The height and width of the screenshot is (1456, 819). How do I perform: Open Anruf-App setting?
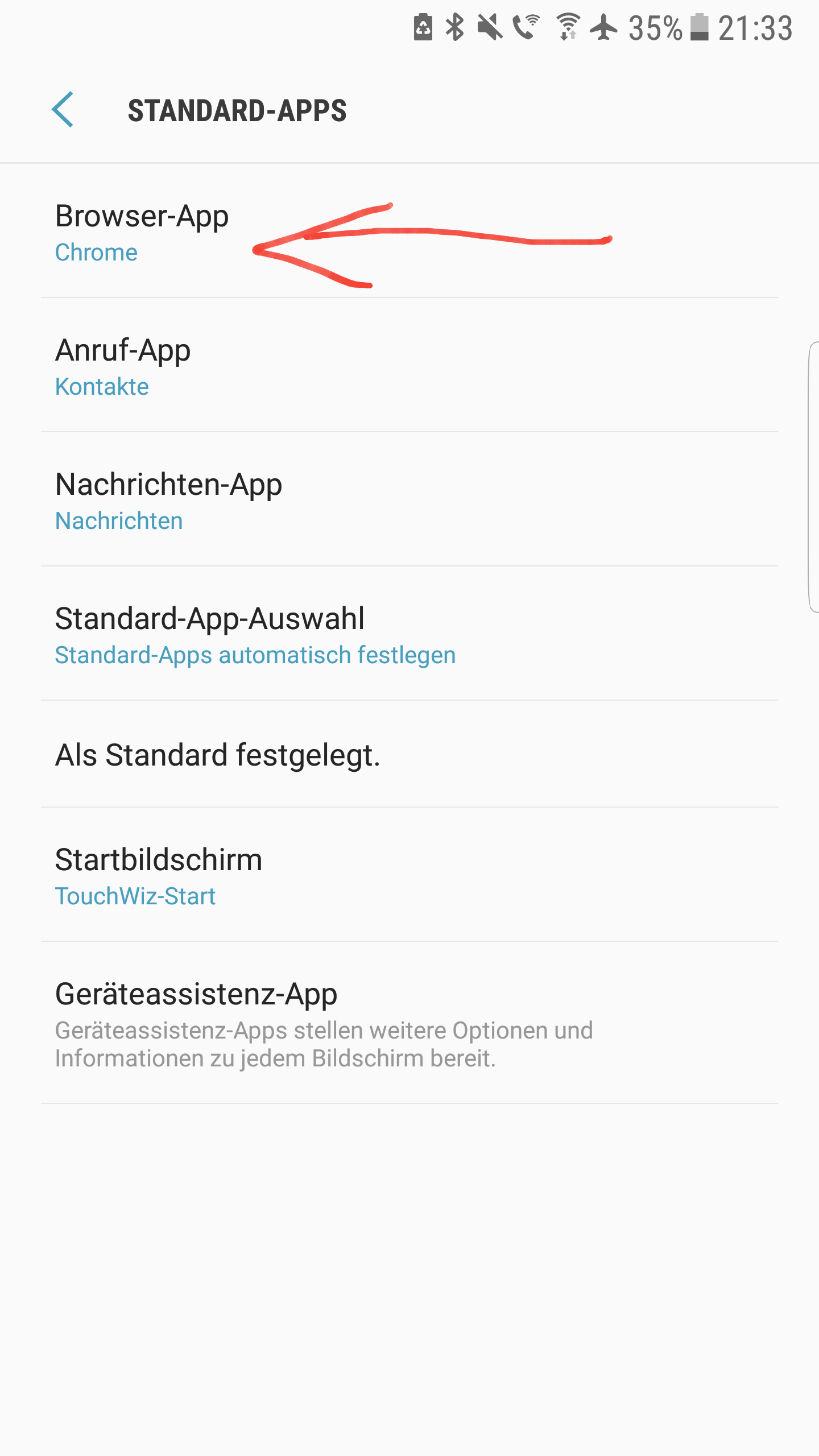pyautogui.click(x=123, y=366)
